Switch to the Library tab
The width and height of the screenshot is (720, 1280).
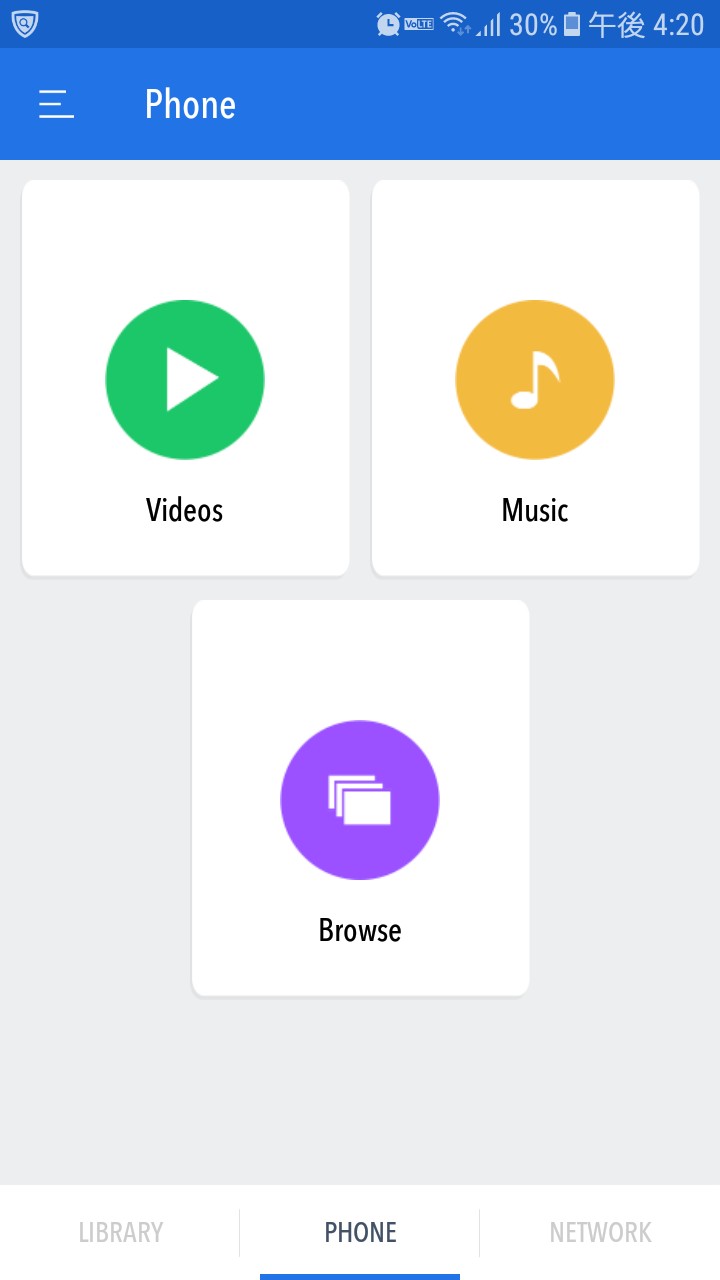pyautogui.click(x=120, y=1232)
